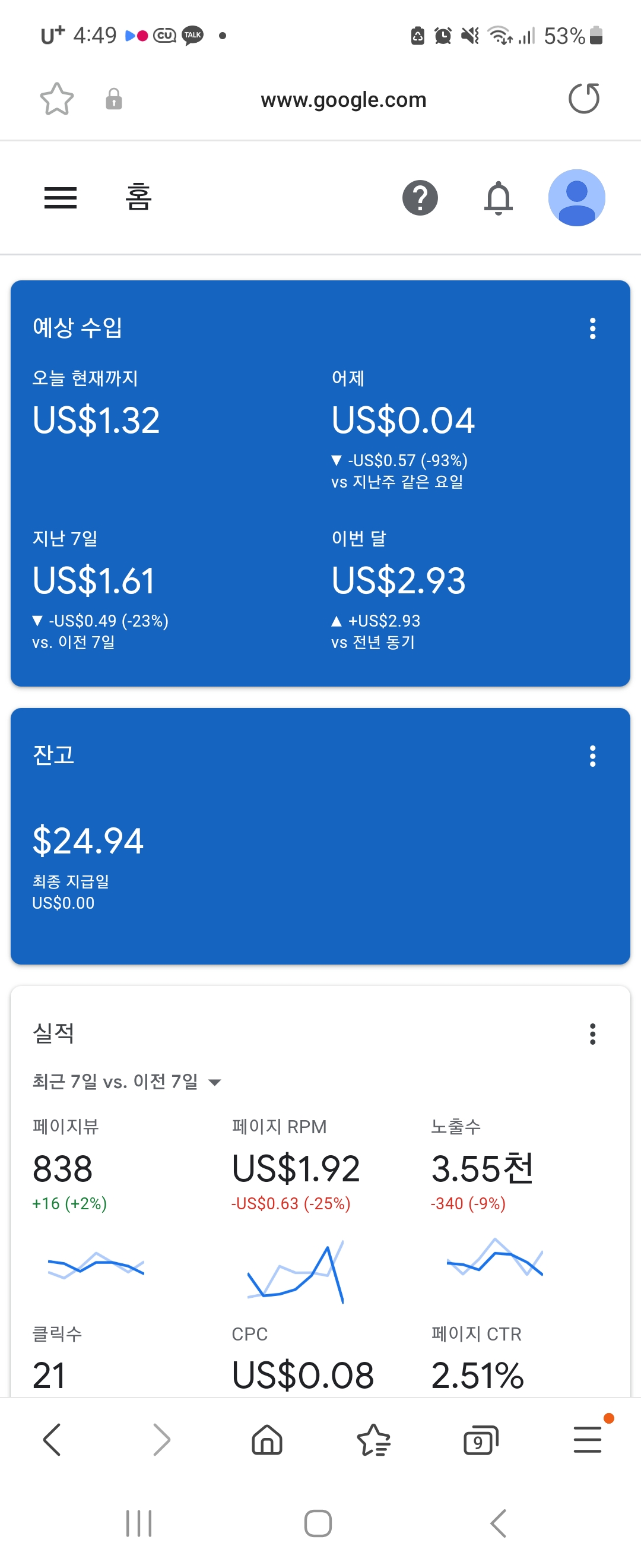Open the help question mark
This screenshot has width=641, height=1568.
click(420, 198)
